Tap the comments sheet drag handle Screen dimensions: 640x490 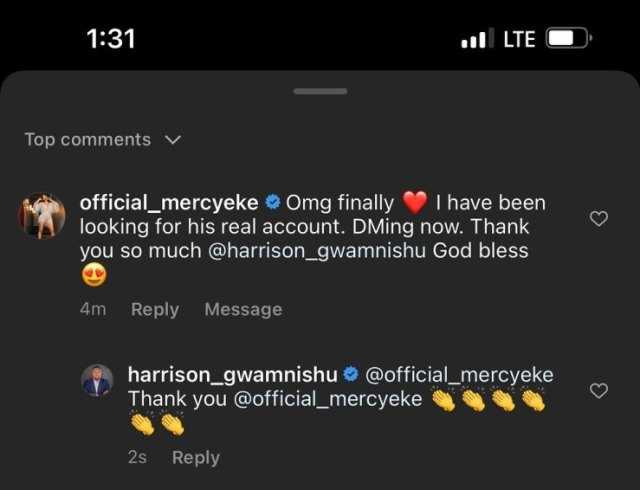(x=320, y=91)
